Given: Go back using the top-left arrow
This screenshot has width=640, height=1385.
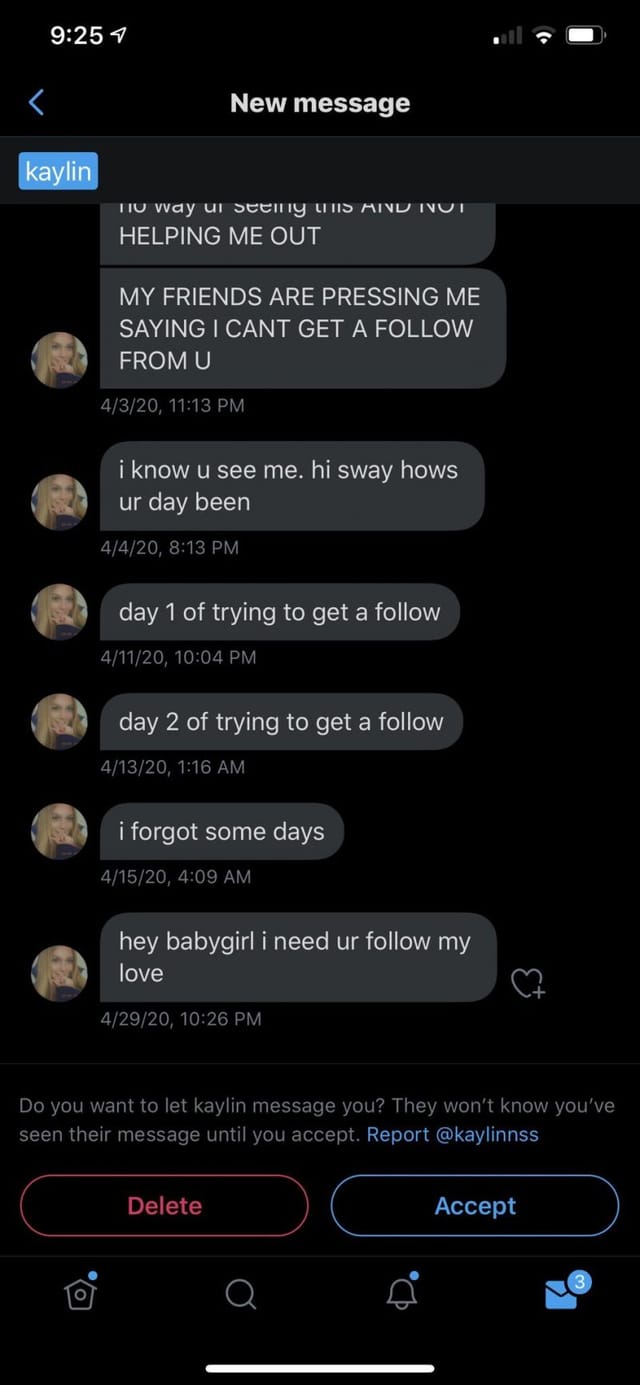Looking at the screenshot, I should [37, 102].
